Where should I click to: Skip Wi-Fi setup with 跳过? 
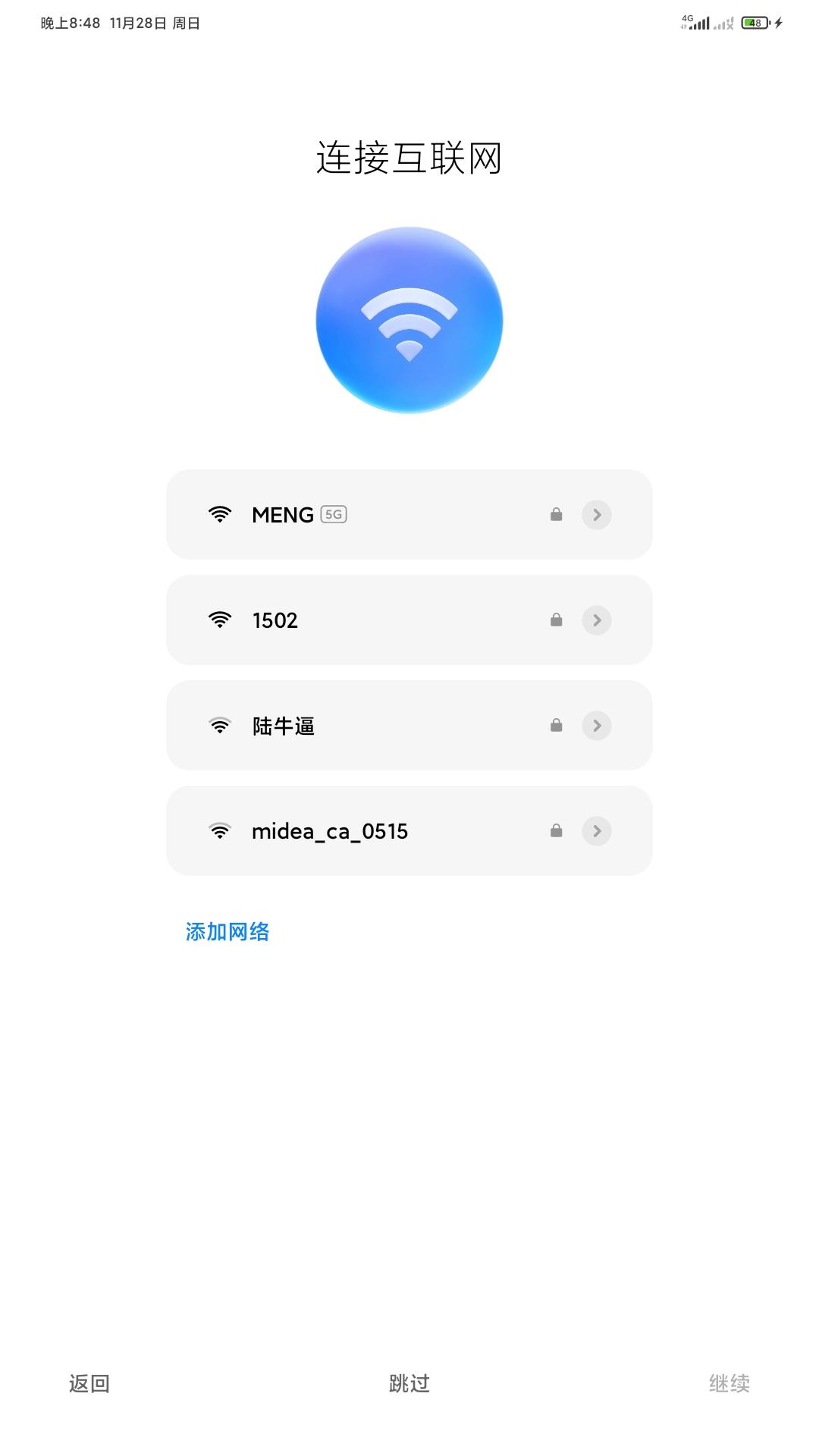(x=409, y=1383)
